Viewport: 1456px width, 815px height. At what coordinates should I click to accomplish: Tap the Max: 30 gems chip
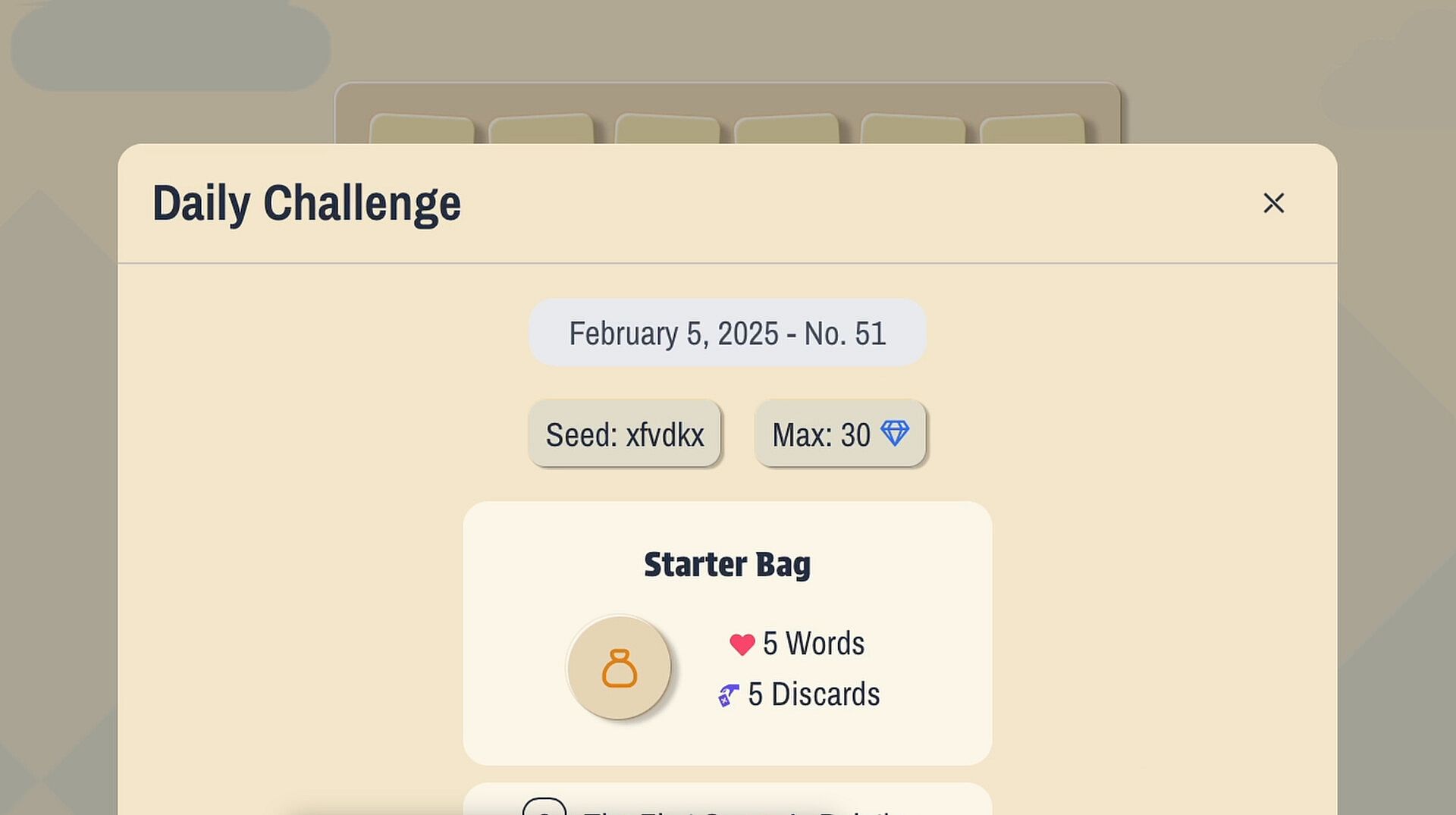(x=839, y=434)
